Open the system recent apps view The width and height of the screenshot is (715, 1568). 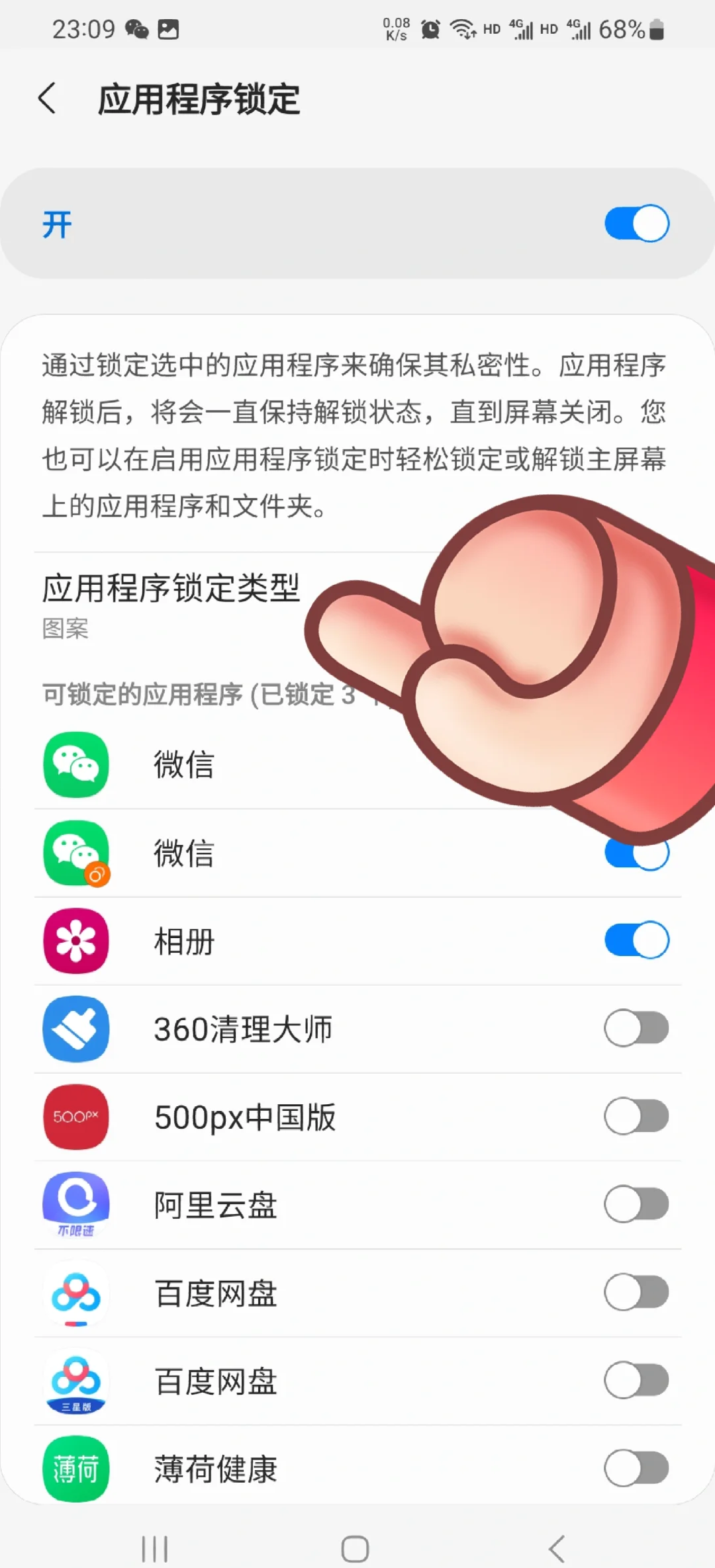click(155, 1549)
